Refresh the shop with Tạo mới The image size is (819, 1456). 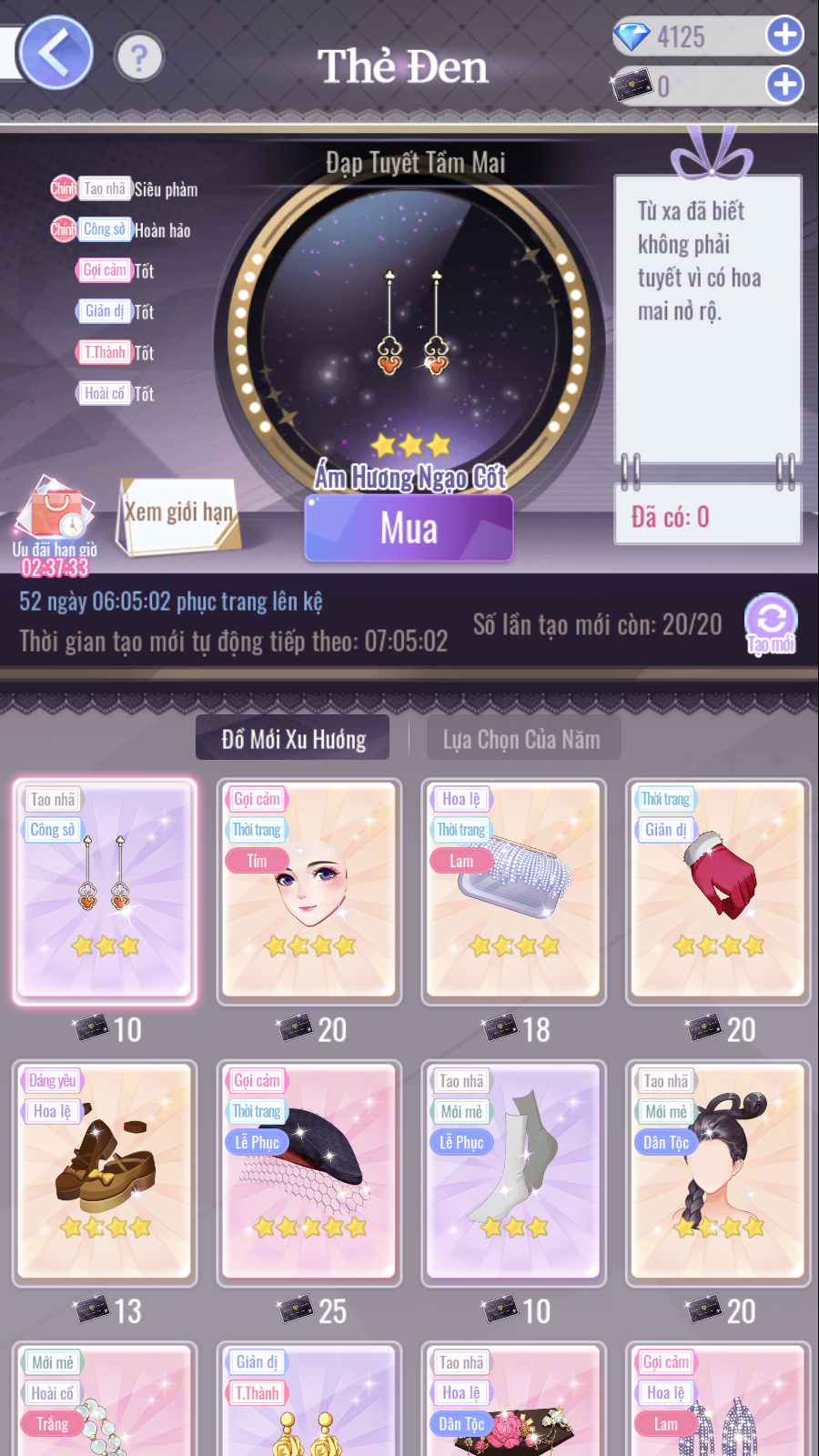[771, 622]
